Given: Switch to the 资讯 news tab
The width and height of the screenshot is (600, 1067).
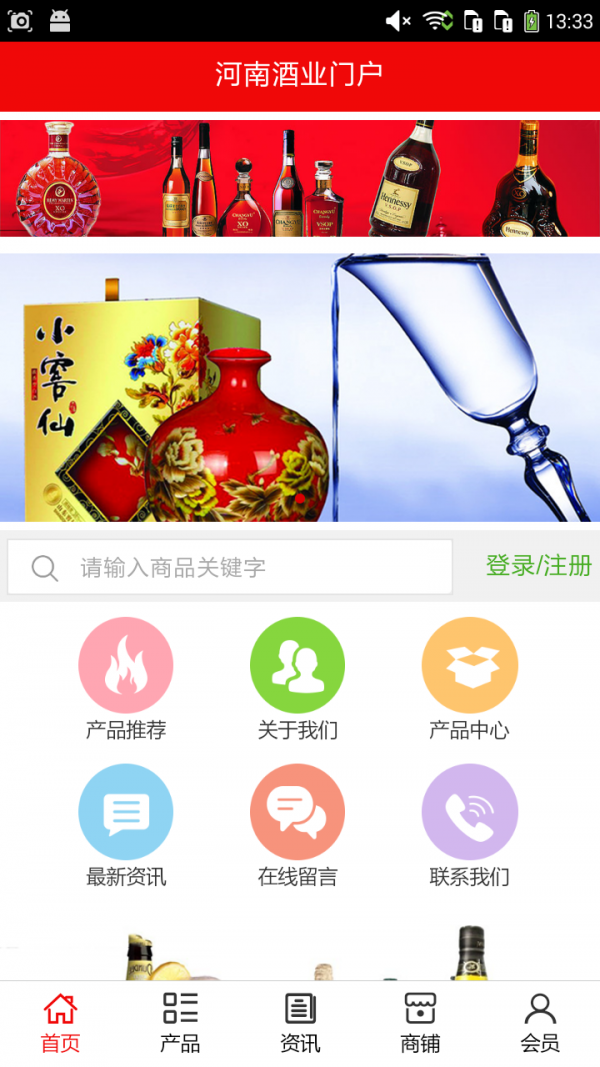Looking at the screenshot, I should tap(300, 1022).
